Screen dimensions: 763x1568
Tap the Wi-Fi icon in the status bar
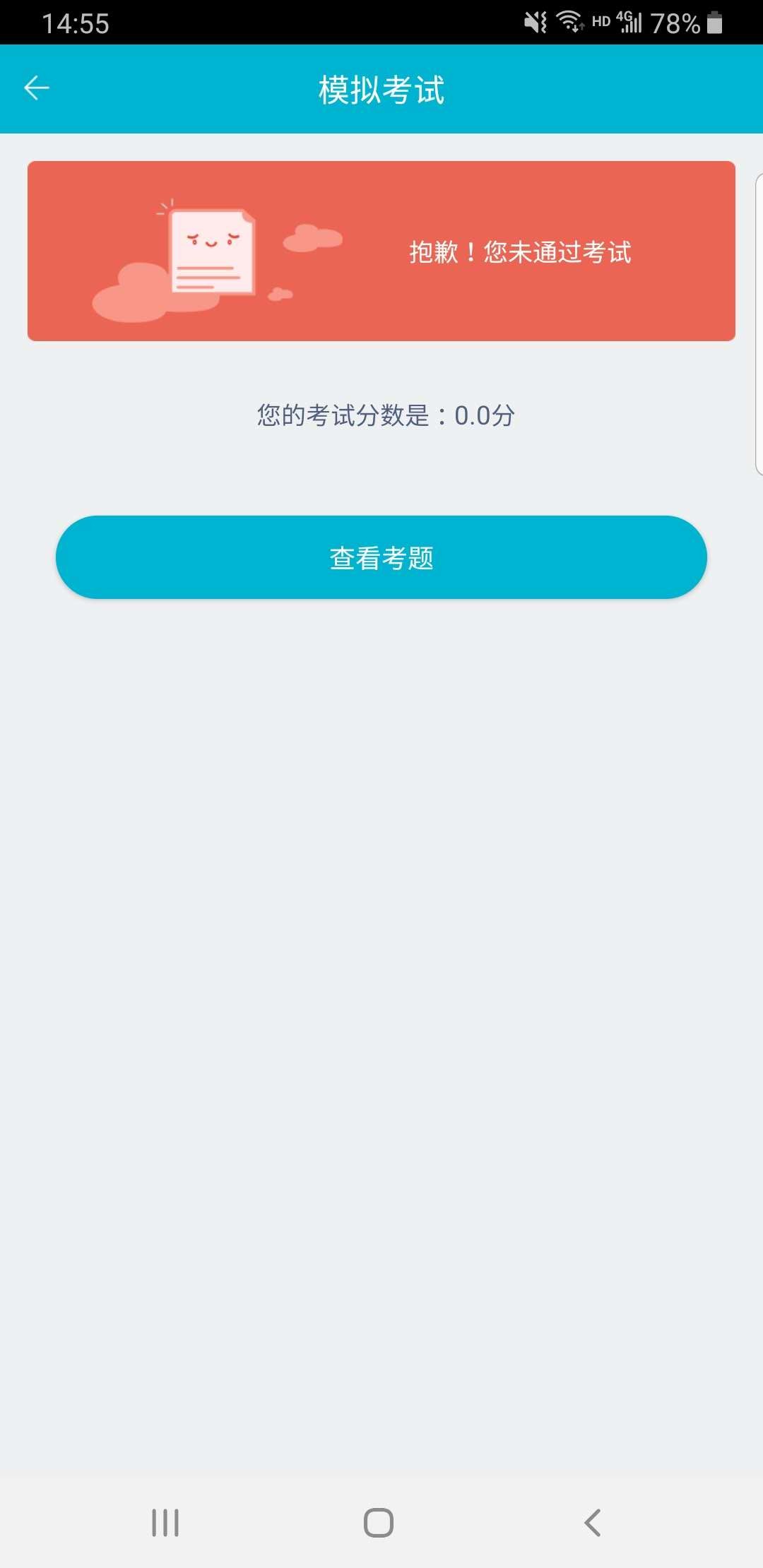[569, 21]
